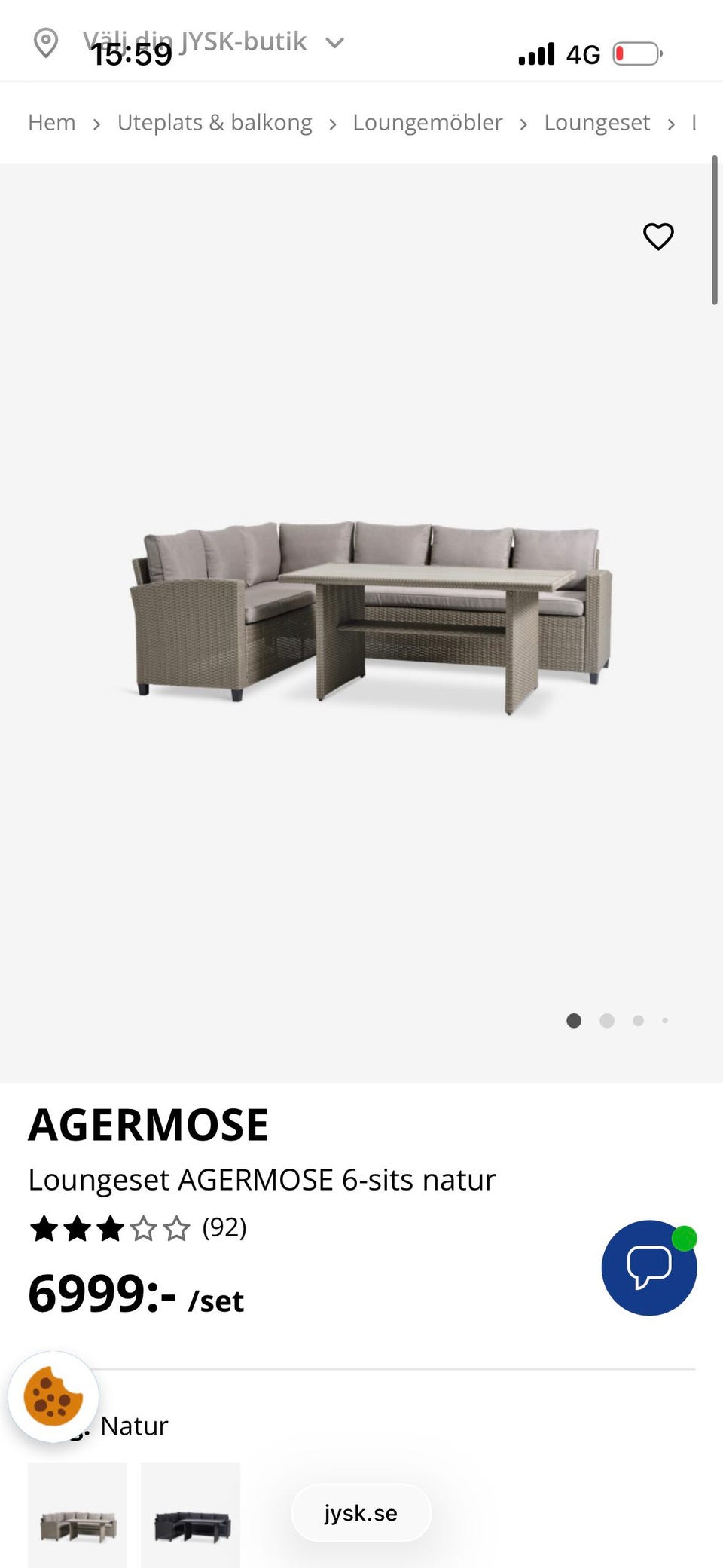The image size is (723, 1568).
Task: Click the cookie consent icon
Action: click(54, 1398)
